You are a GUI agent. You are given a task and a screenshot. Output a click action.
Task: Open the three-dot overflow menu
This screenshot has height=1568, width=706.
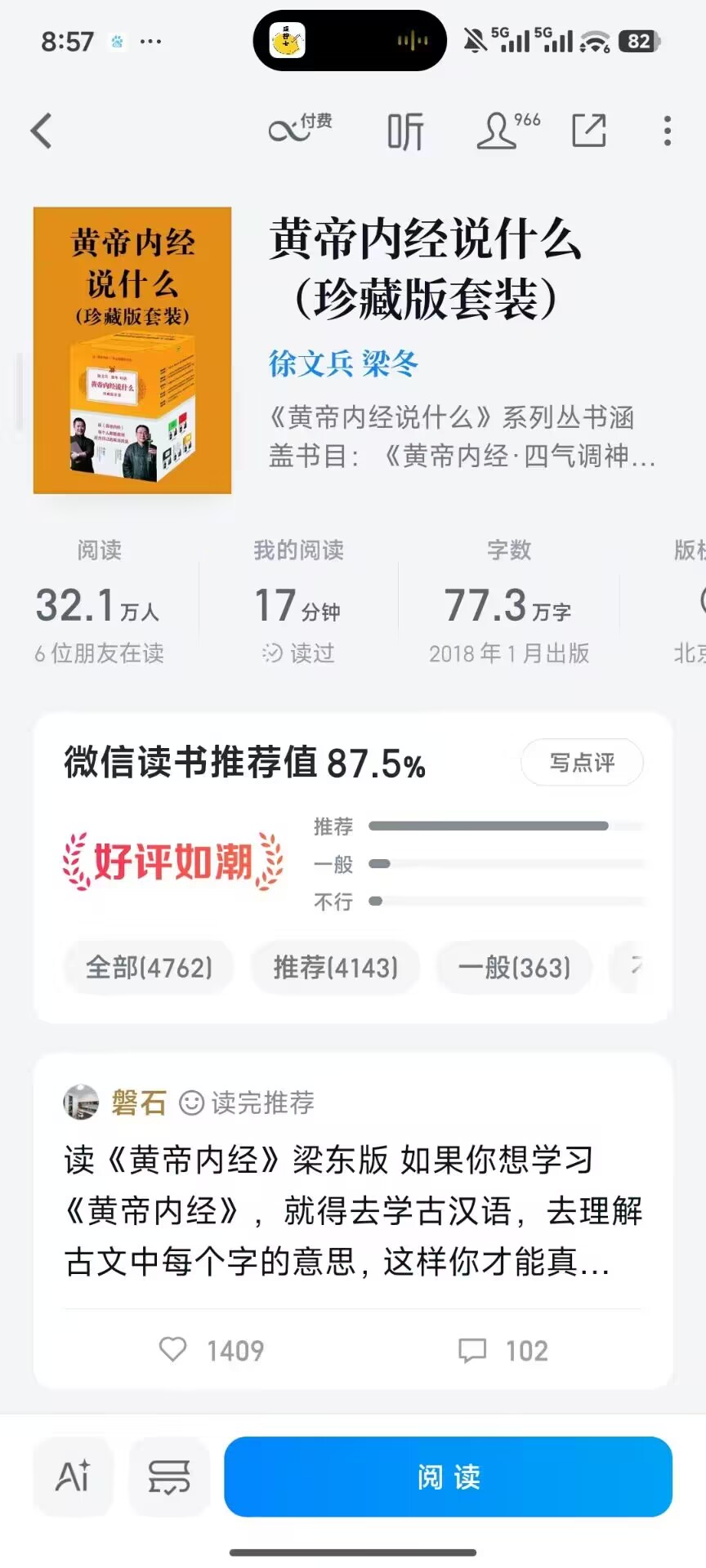tap(668, 131)
